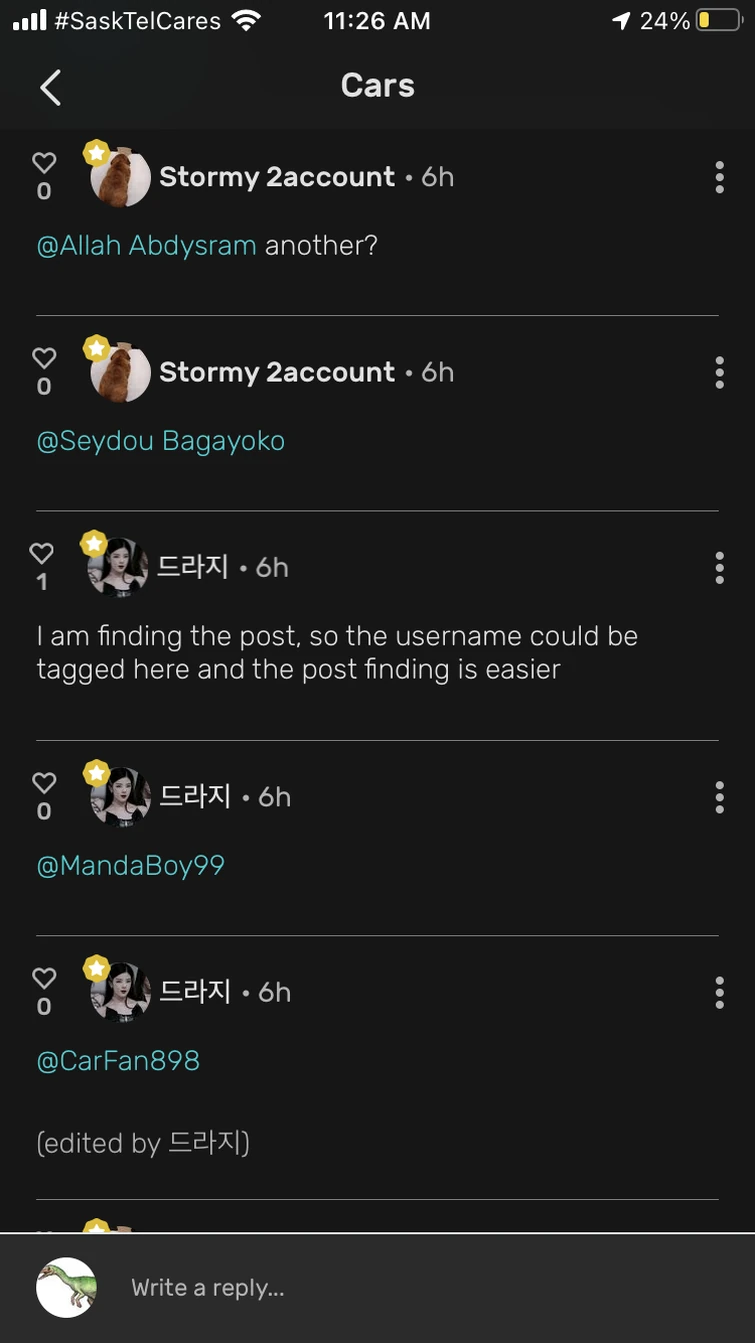Visit the @Seydou Bagayoko profile mention
The image size is (755, 1343).
point(160,441)
